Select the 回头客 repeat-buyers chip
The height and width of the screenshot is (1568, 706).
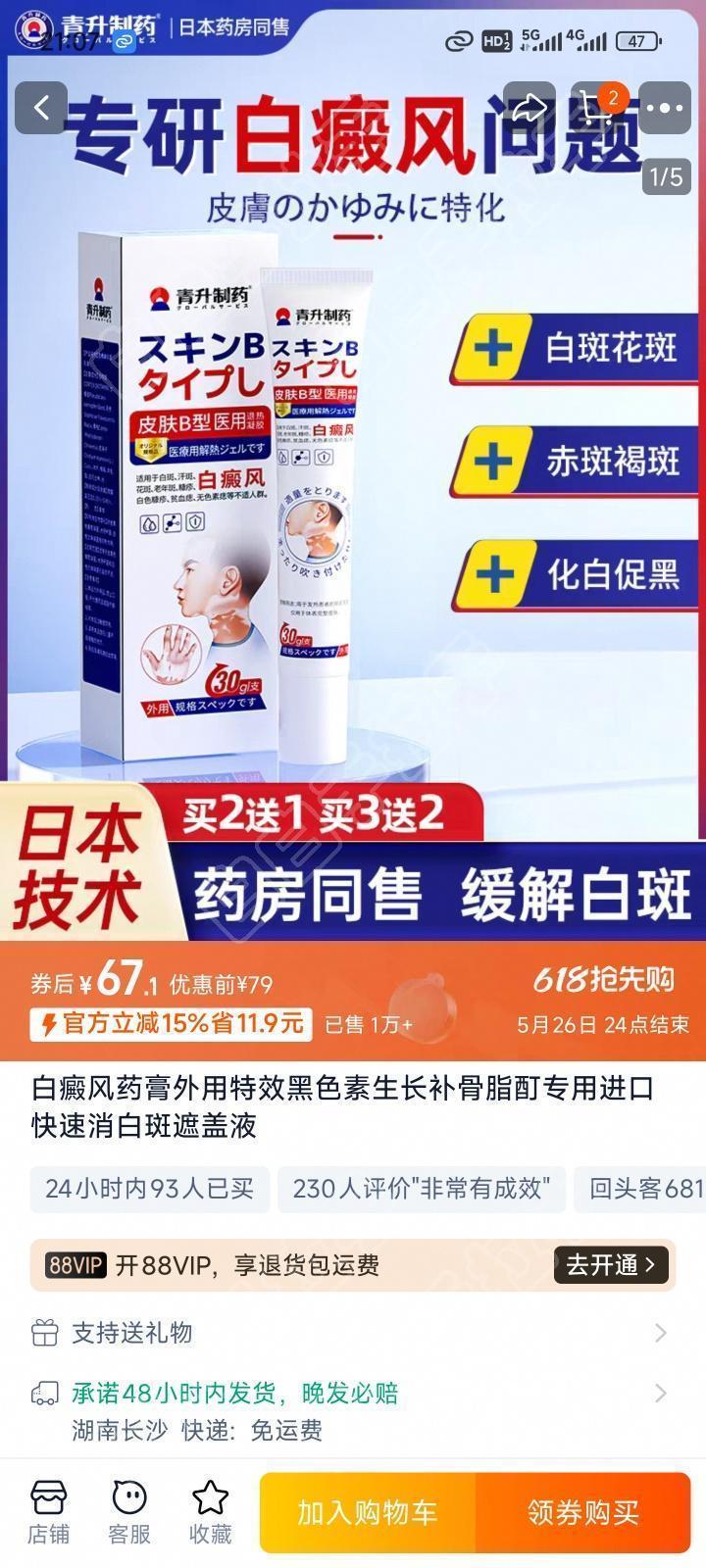tap(644, 1189)
